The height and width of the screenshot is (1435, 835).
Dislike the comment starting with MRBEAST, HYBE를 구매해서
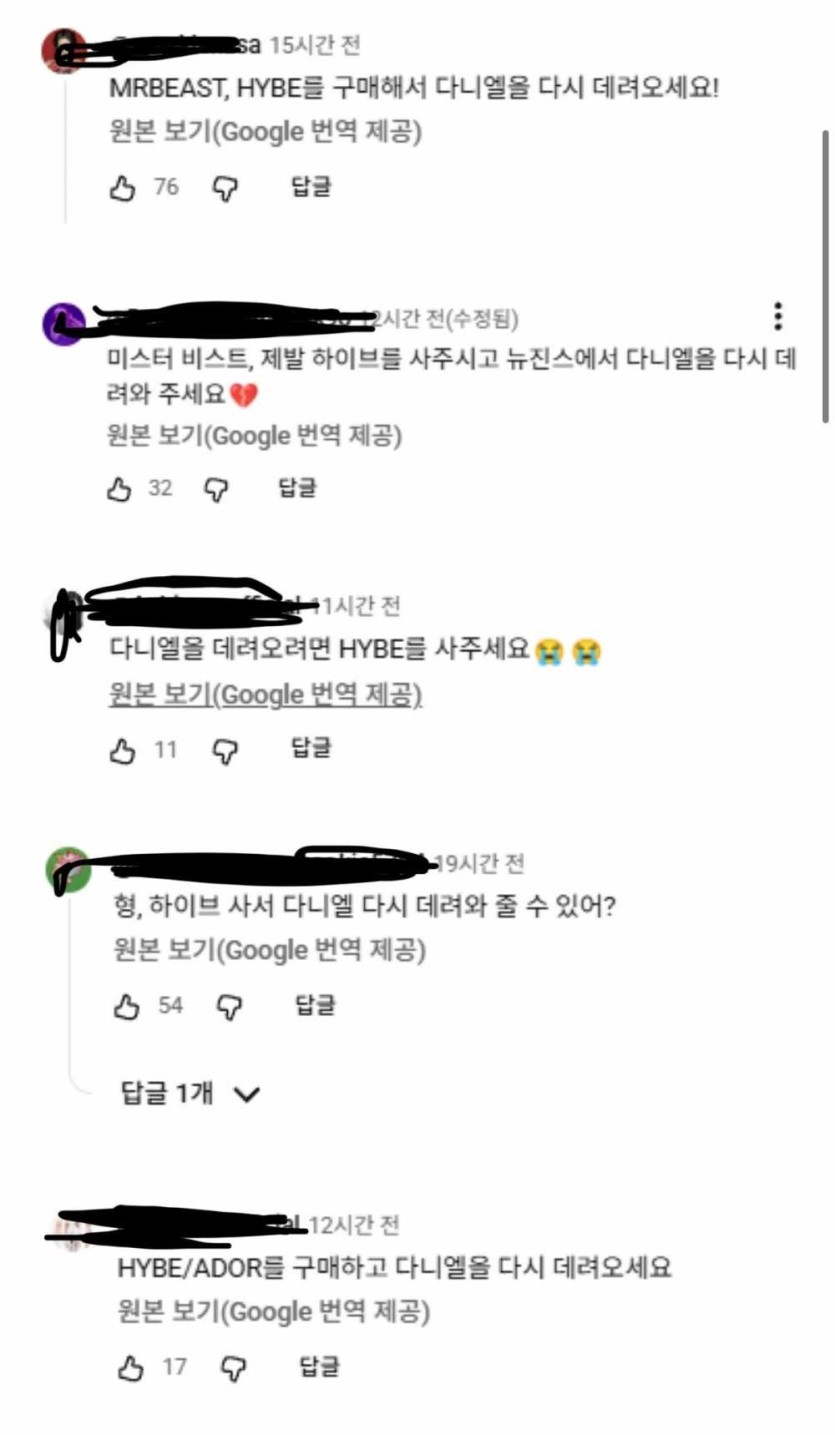(x=226, y=187)
